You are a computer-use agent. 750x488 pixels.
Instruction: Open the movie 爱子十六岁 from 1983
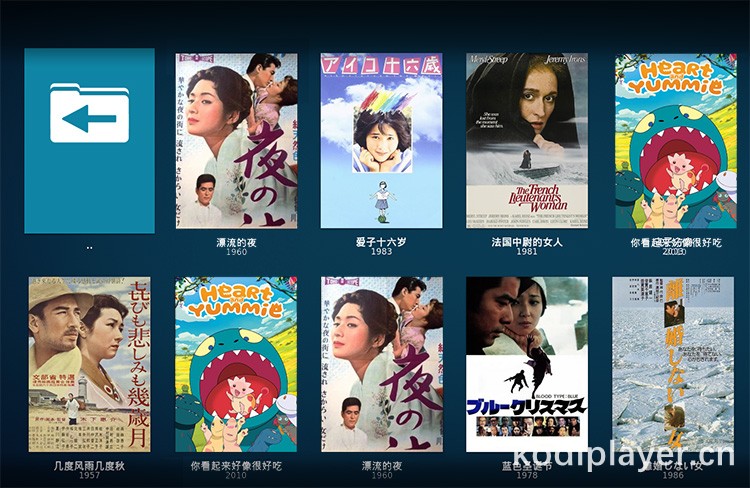coord(381,141)
